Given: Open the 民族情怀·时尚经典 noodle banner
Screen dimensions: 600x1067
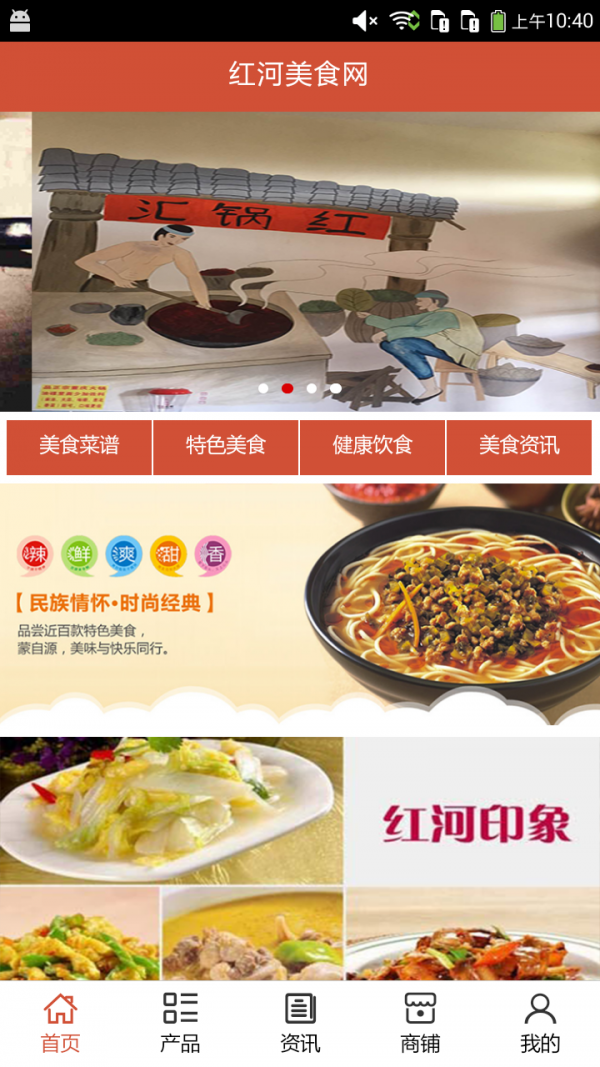Looking at the screenshot, I should 300,605.
